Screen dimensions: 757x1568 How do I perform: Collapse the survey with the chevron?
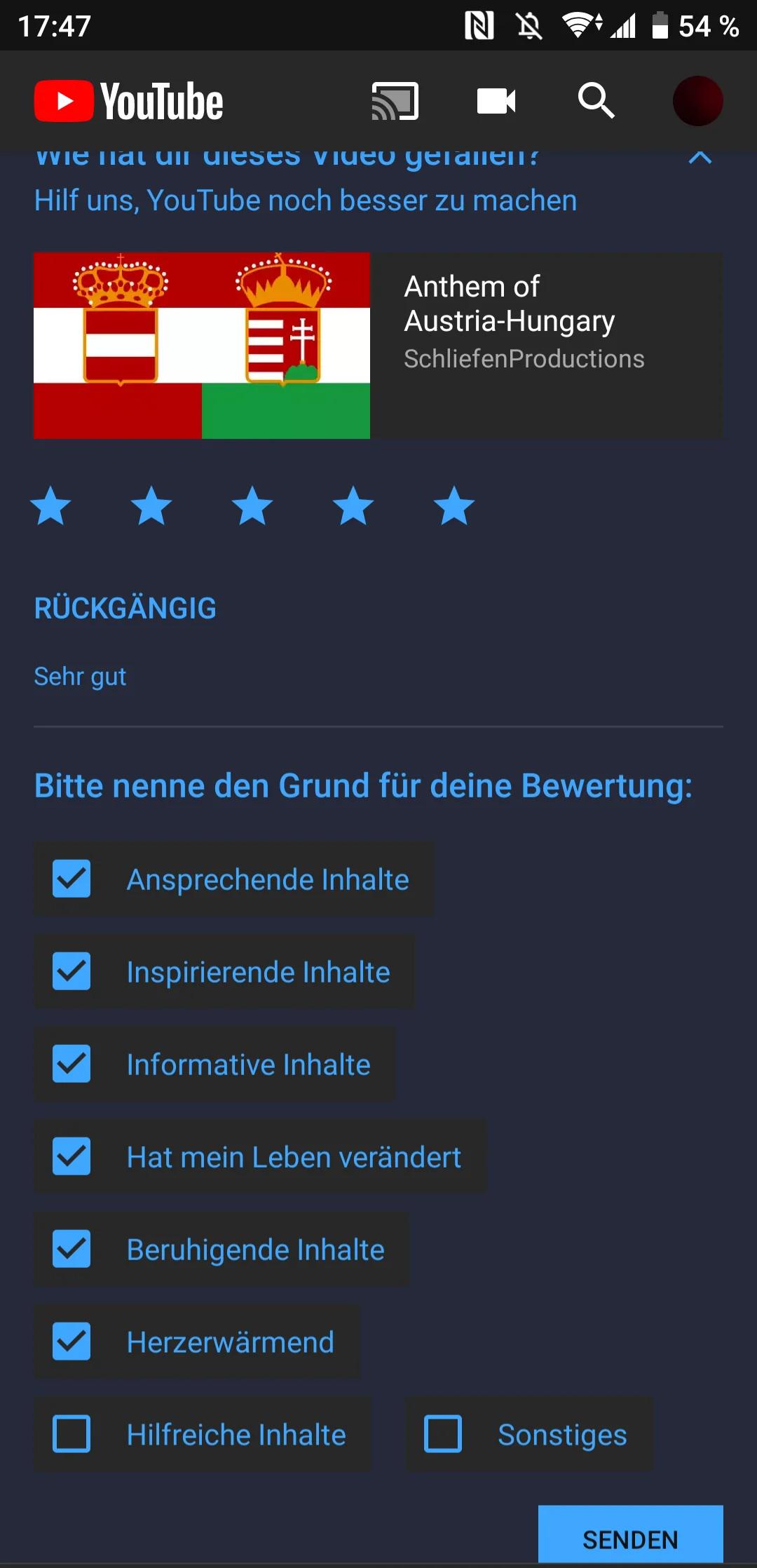(700, 157)
